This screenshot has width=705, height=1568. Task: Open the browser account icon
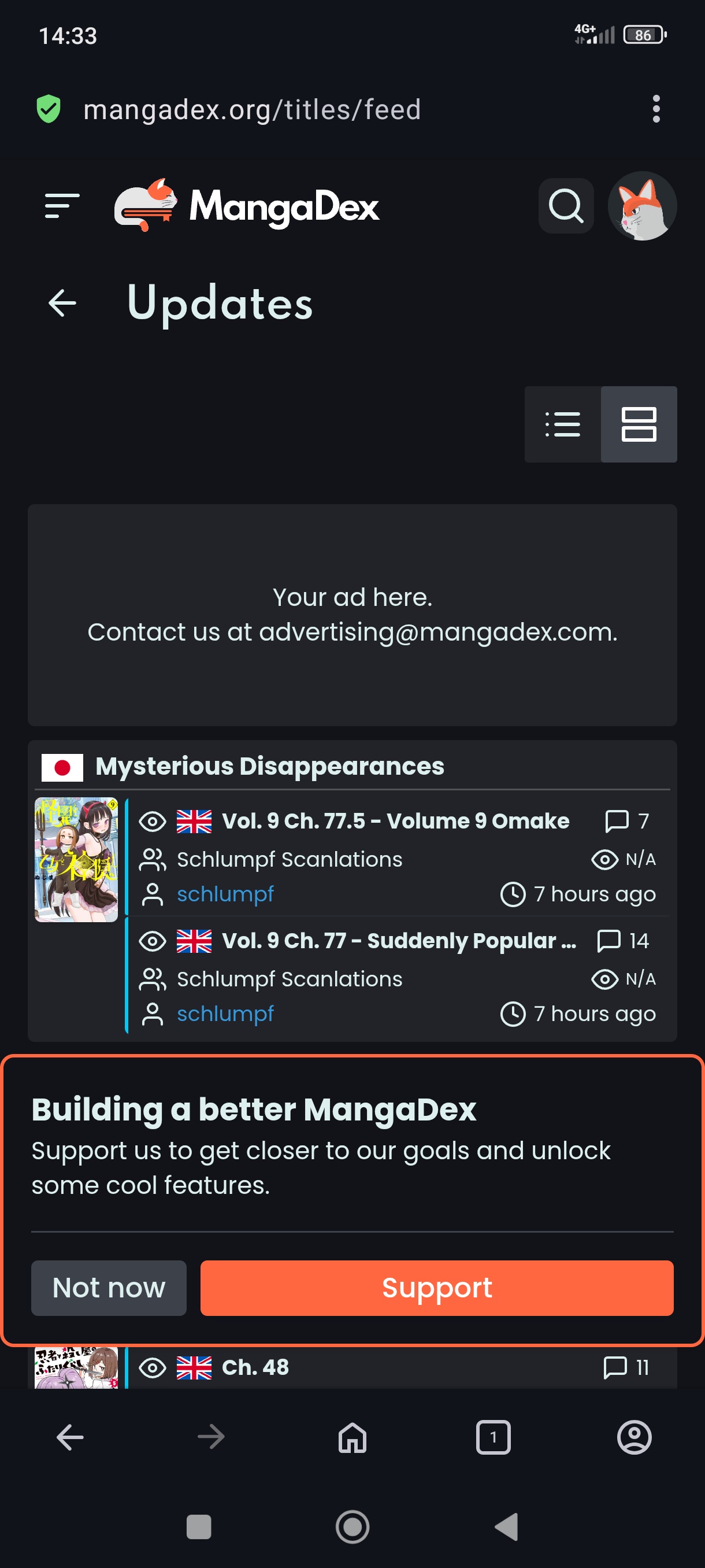634,1438
